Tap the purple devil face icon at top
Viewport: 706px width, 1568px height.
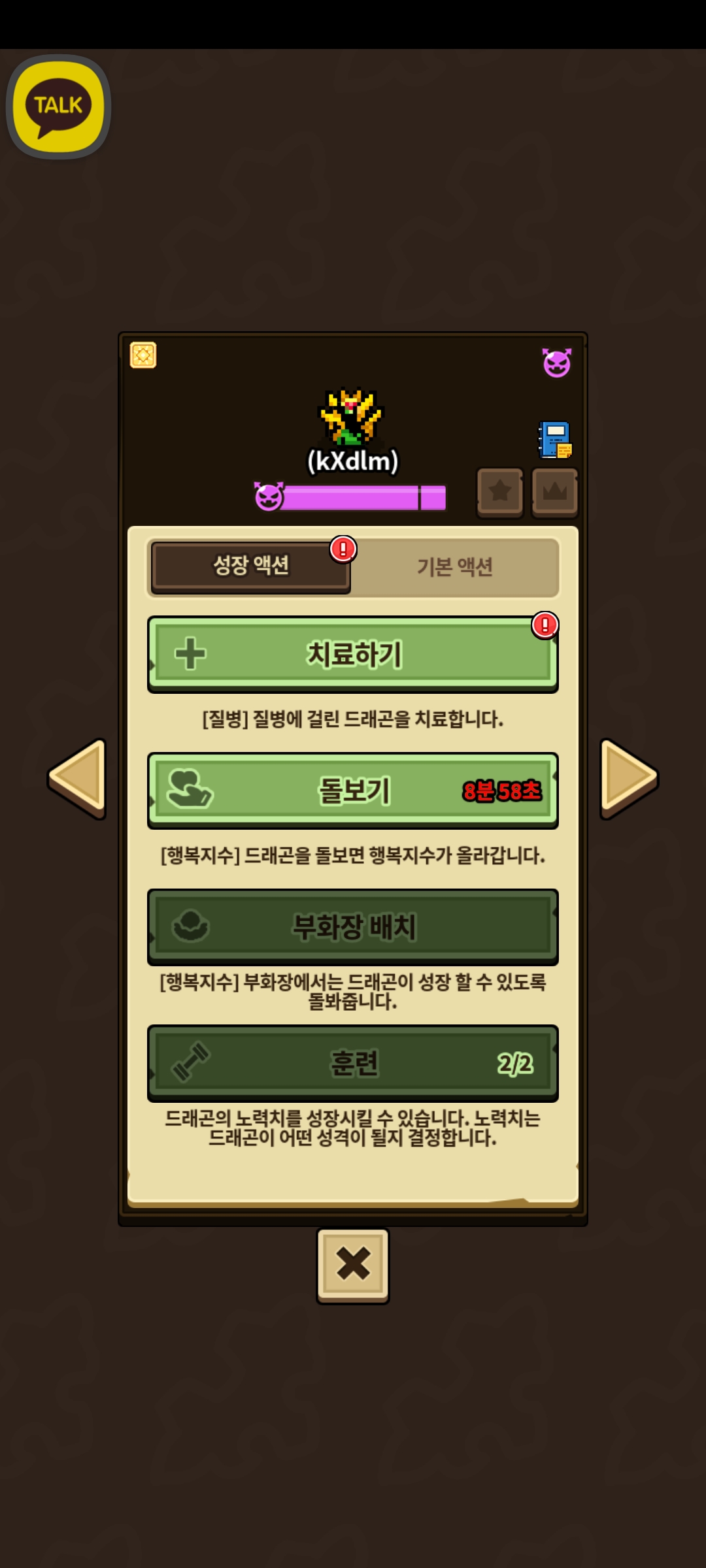point(557,363)
